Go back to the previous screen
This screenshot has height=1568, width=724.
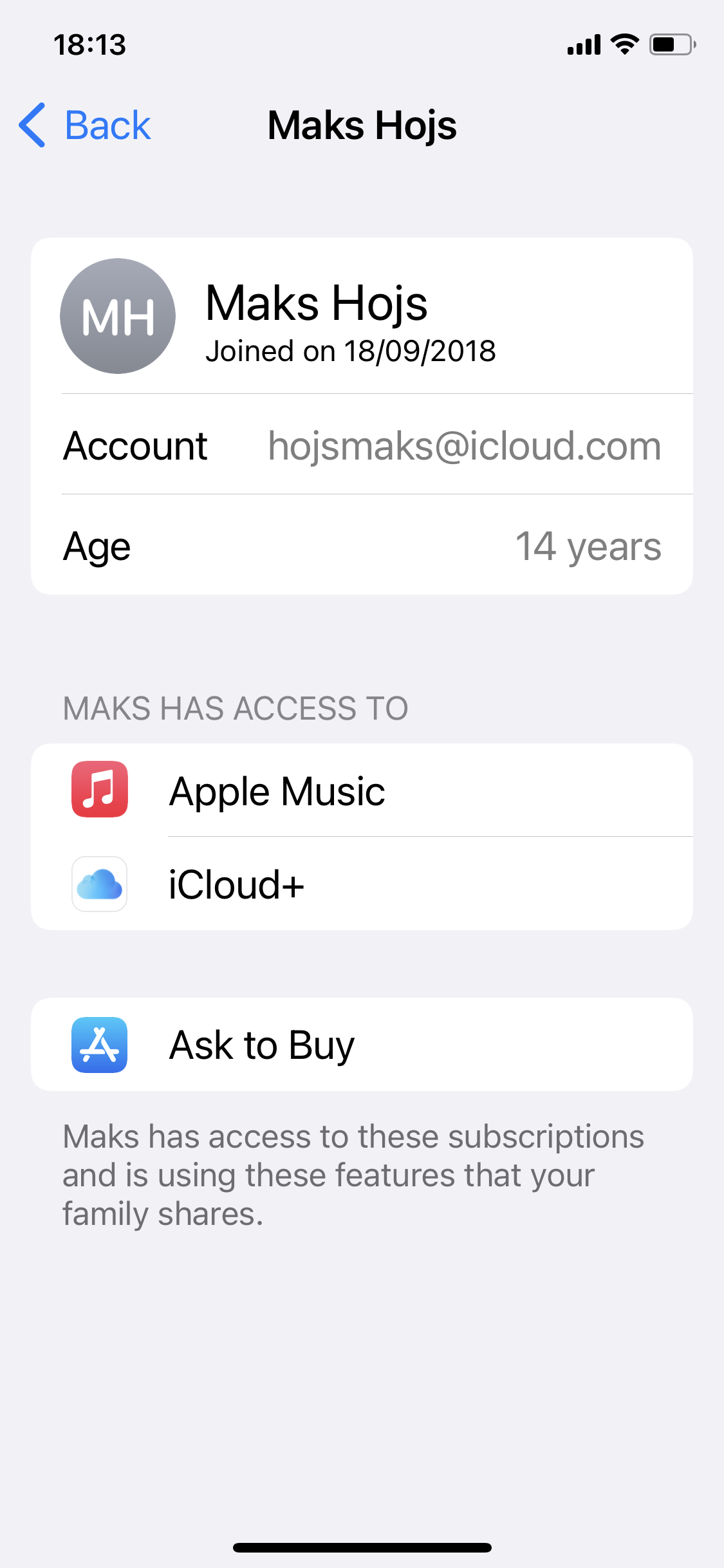point(85,125)
